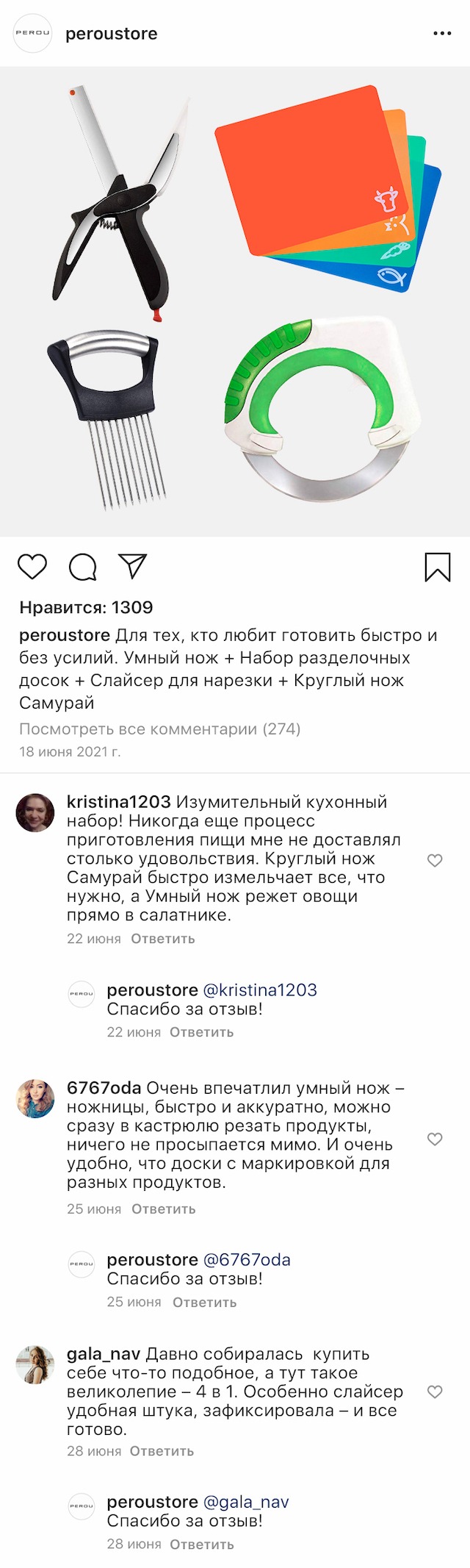Like the perousstore post with heart icon
Image resolution: width=470 pixels, height=1568 pixels.
pos(32,567)
